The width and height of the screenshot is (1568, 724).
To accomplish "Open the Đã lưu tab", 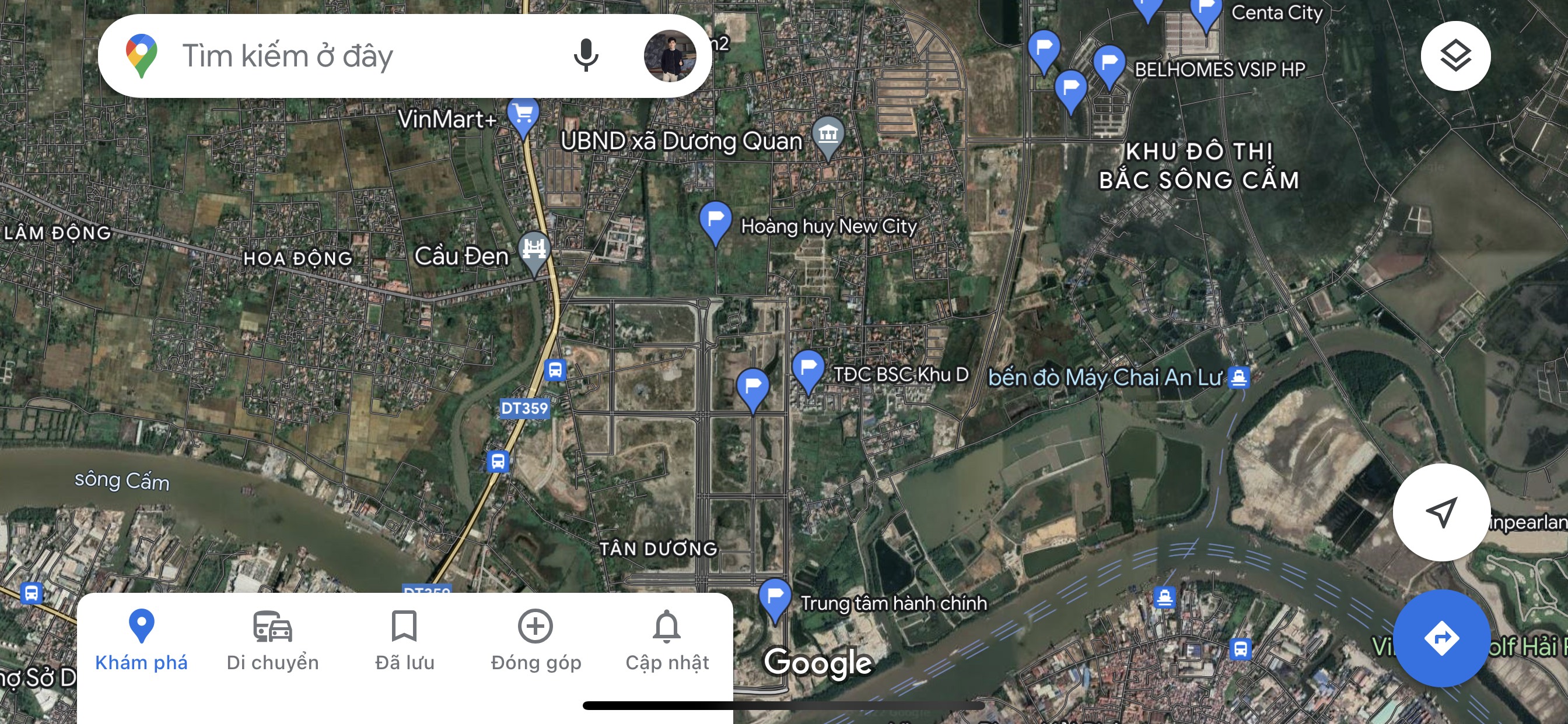I will pyautogui.click(x=404, y=640).
